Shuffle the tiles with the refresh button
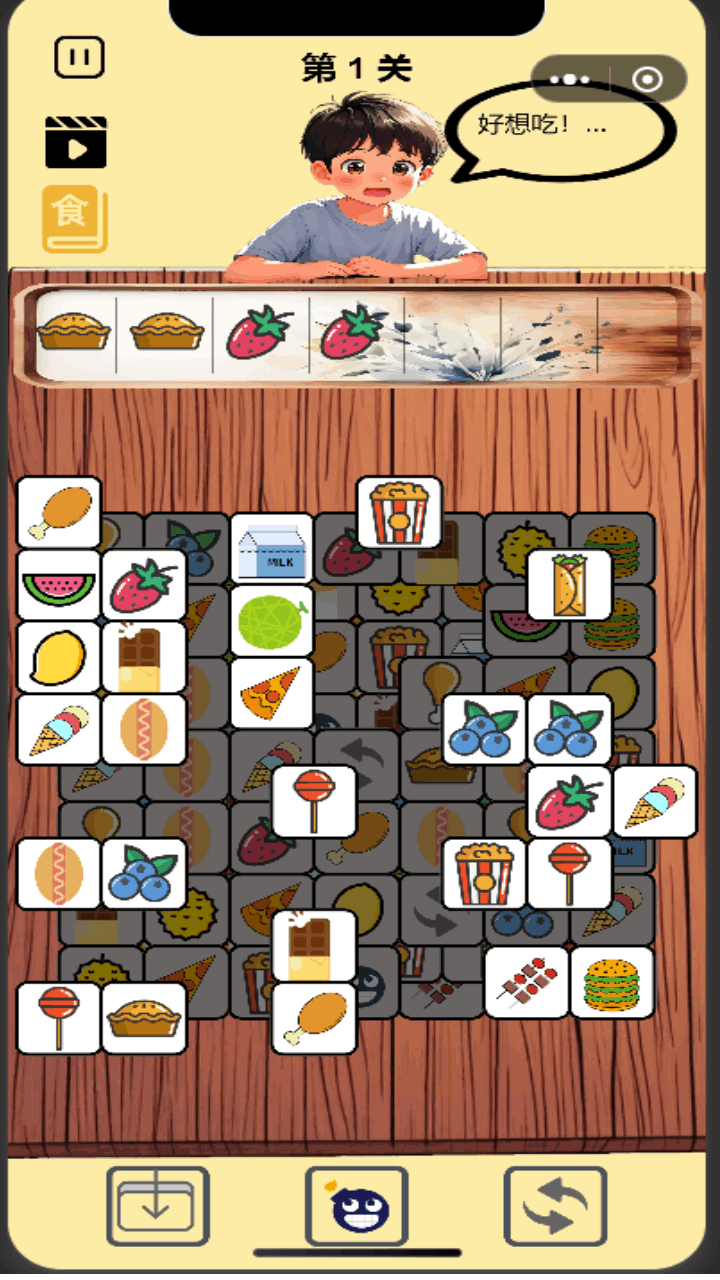This screenshot has height=1280, width=720. coord(555,1205)
